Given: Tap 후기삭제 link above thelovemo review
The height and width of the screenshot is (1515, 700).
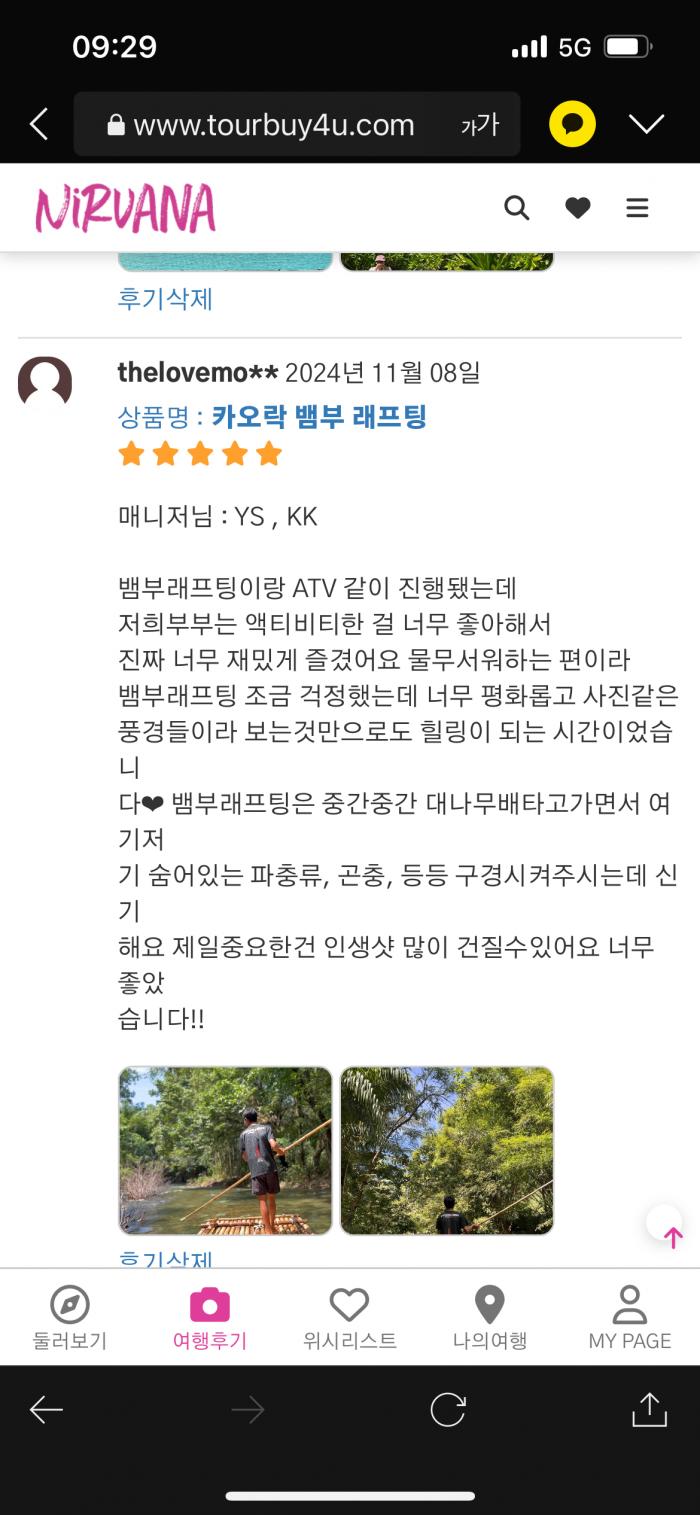Looking at the screenshot, I should pyautogui.click(x=165, y=299).
